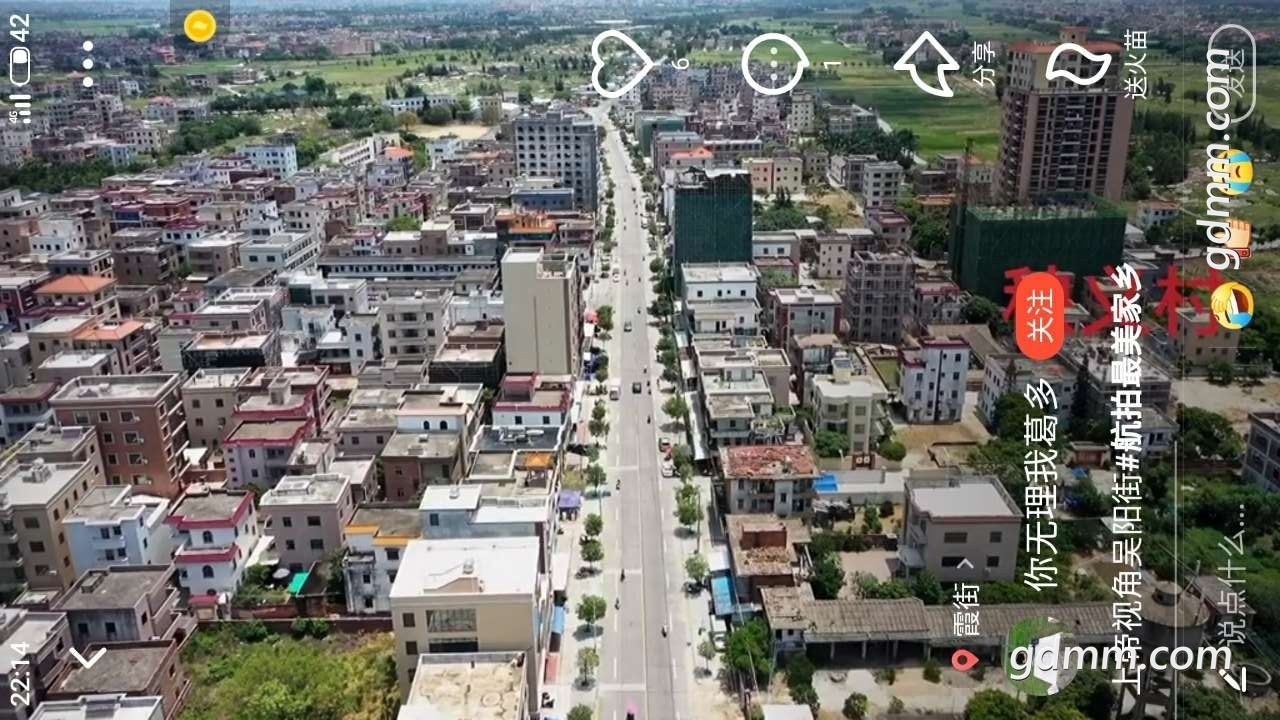Share this video (分享)
Image resolution: width=1280 pixels, height=720 pixels.
pyautogui.click(x=926, y=64)
